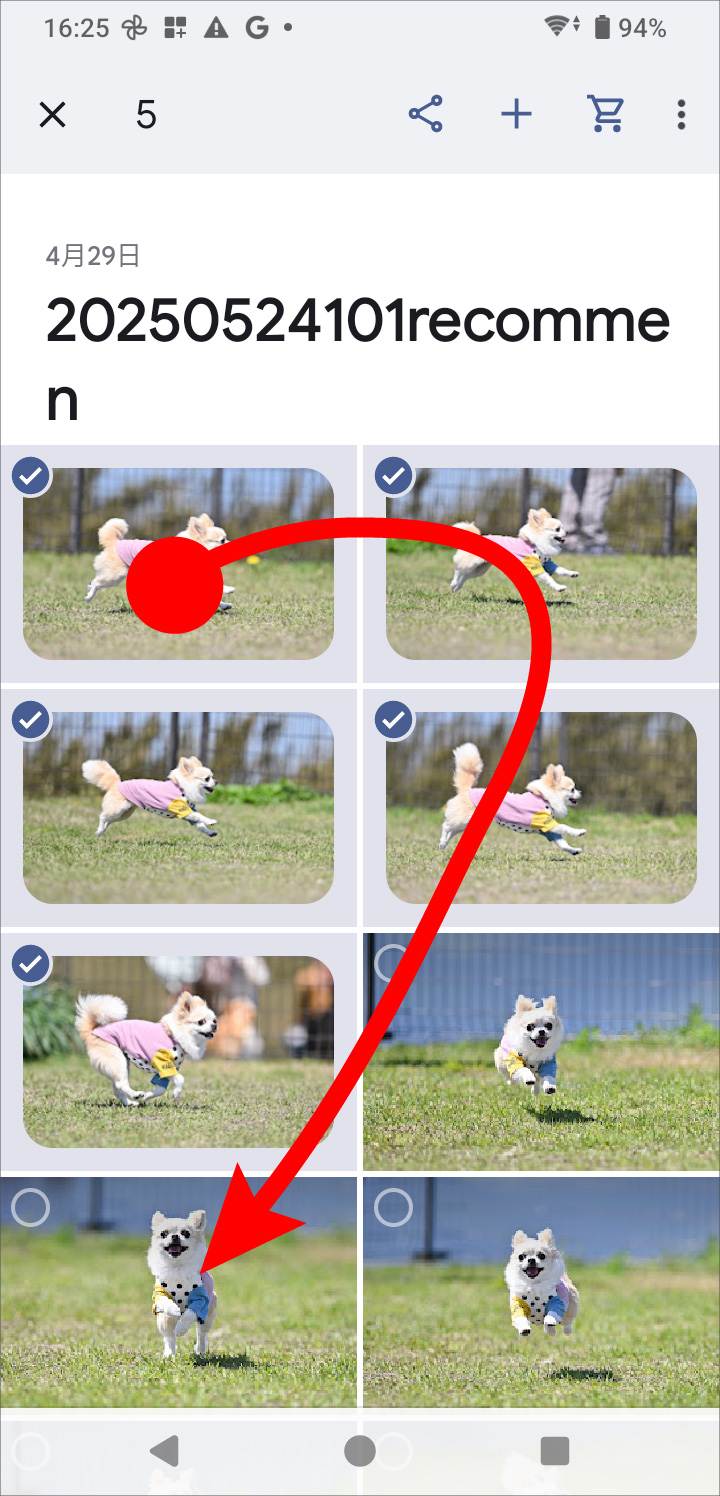Deselect the photo with blurry dogs in the background
720x1496 pixels.
(x=178, y=1051)
